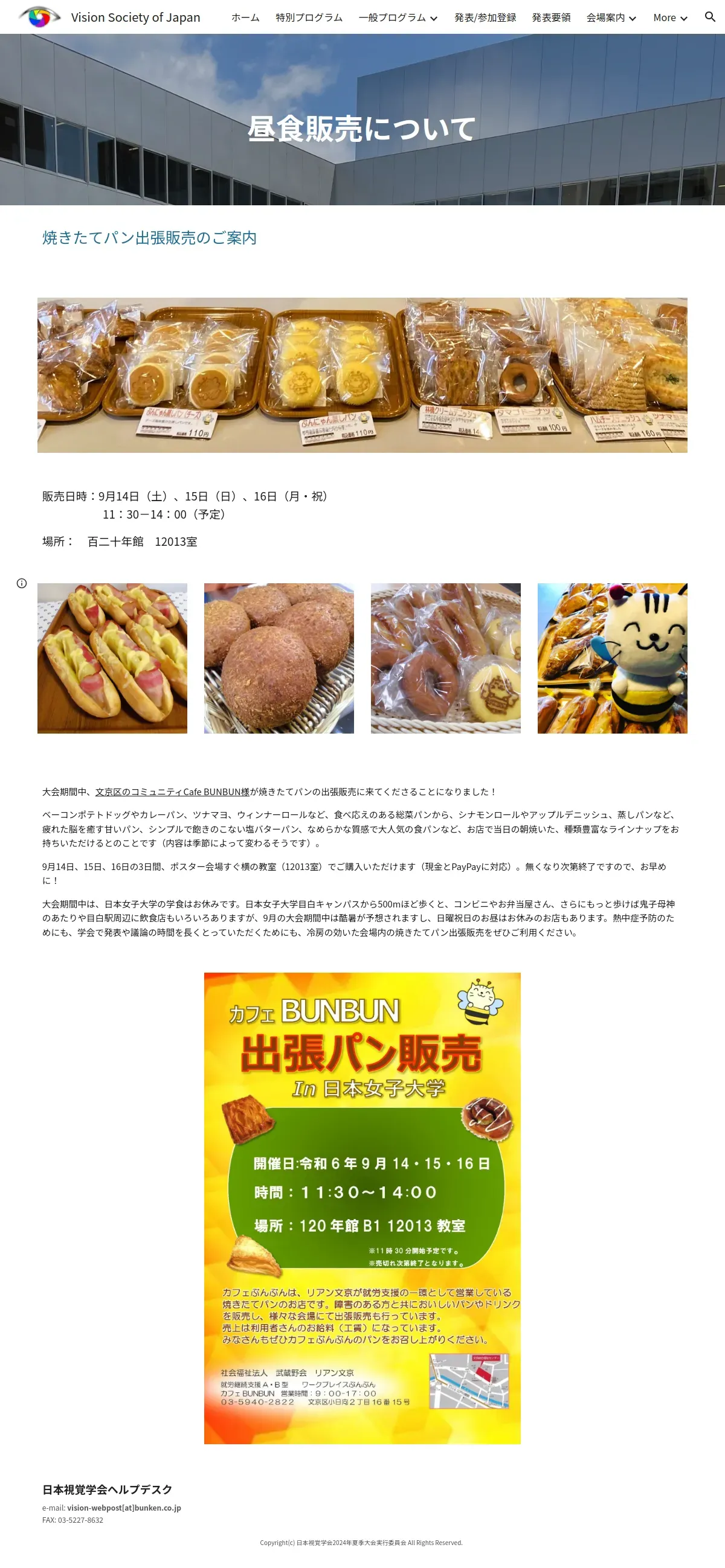The image size is (725, 1568).
Task: Tap the Vision Society of Japan site title
Action: (x=135, y=17)
